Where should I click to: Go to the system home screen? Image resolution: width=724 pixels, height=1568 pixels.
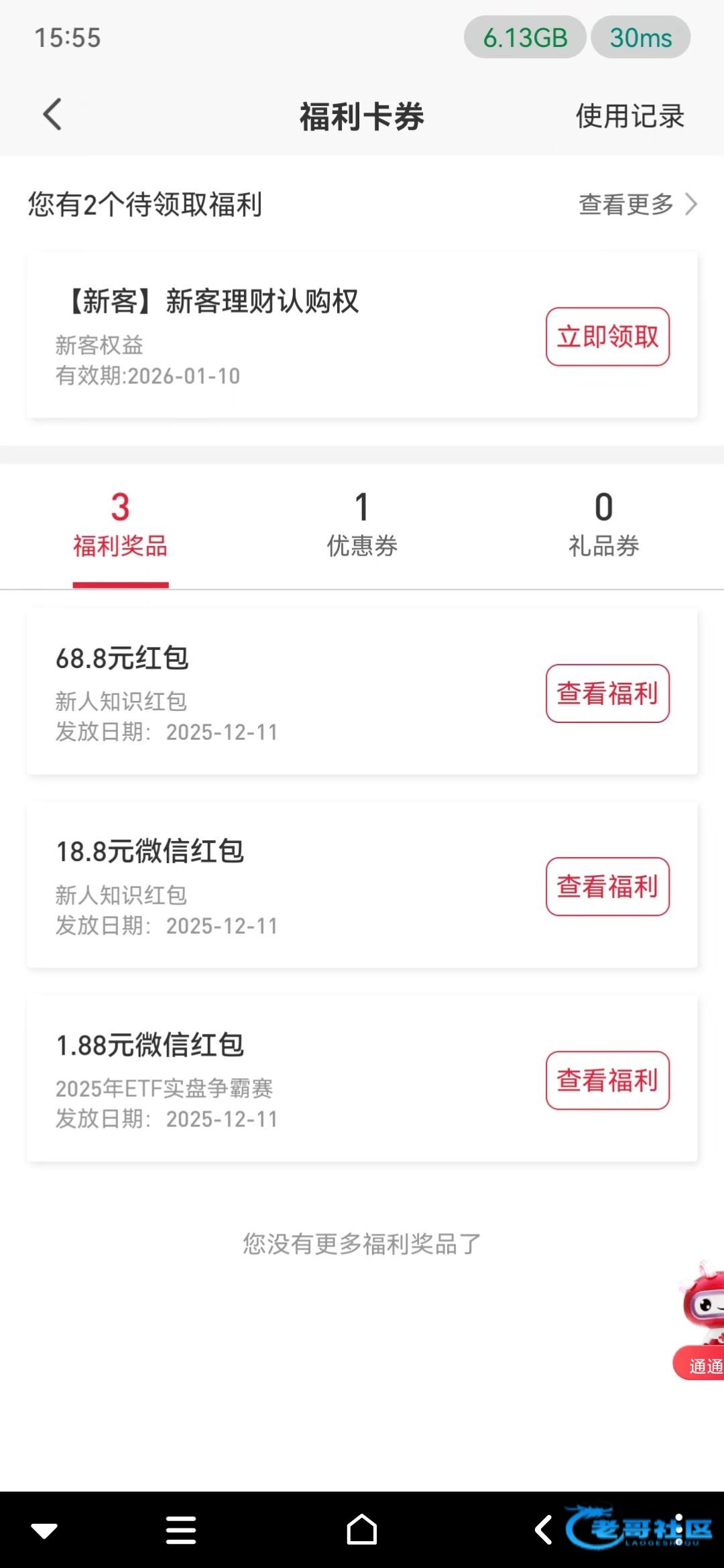(362, 1530)
